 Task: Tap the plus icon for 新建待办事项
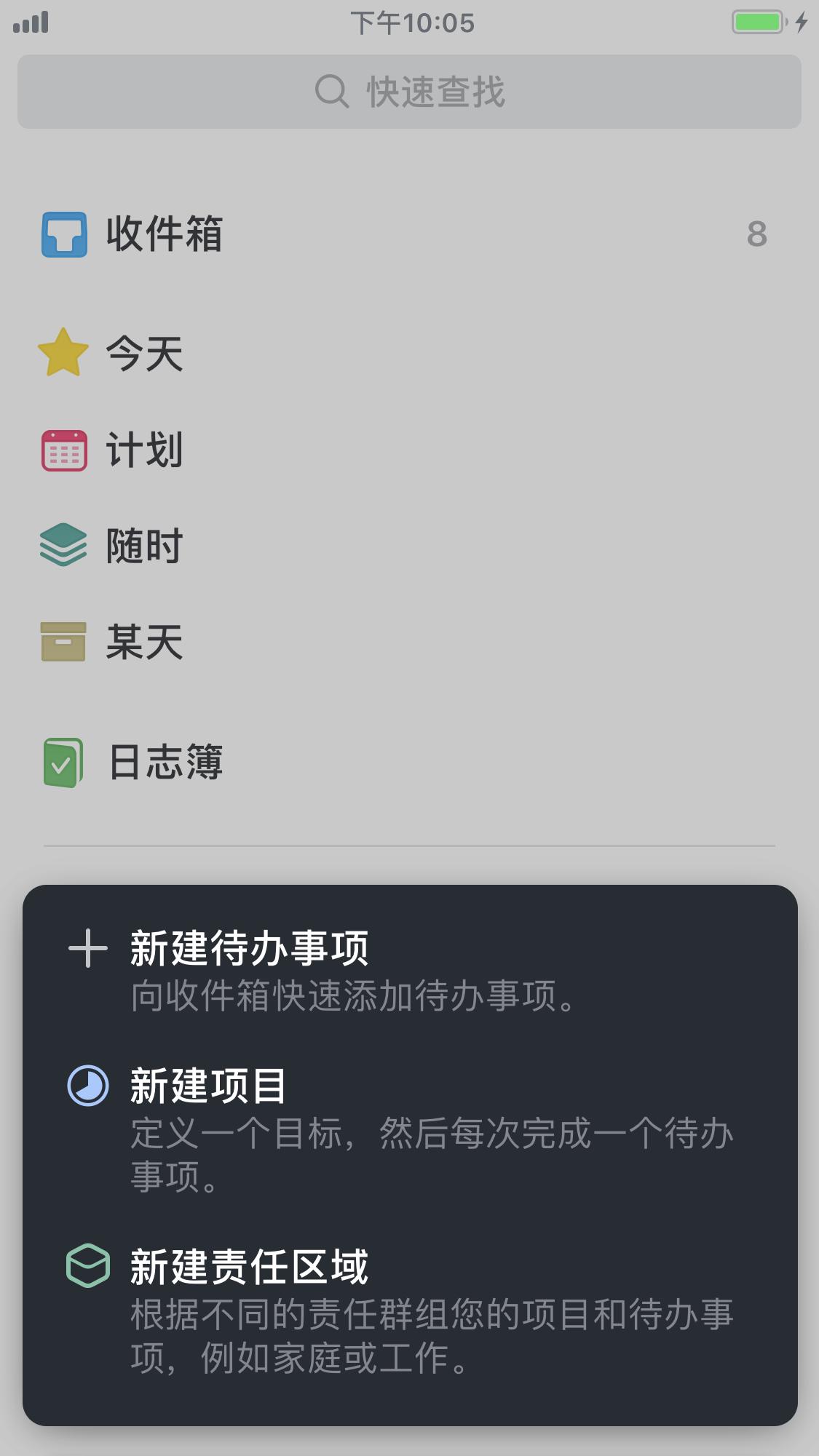click(87, 948)
